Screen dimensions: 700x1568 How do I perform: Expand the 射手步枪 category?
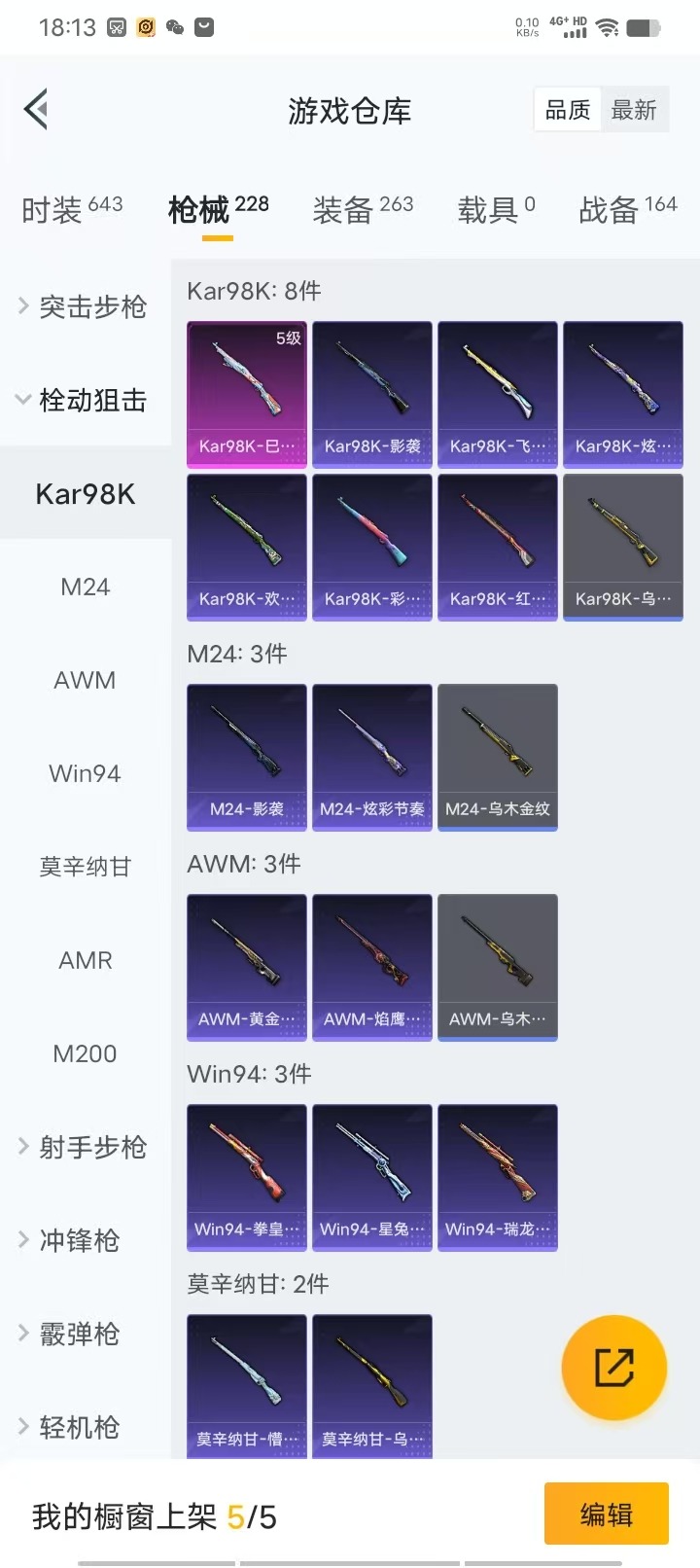85,1147
